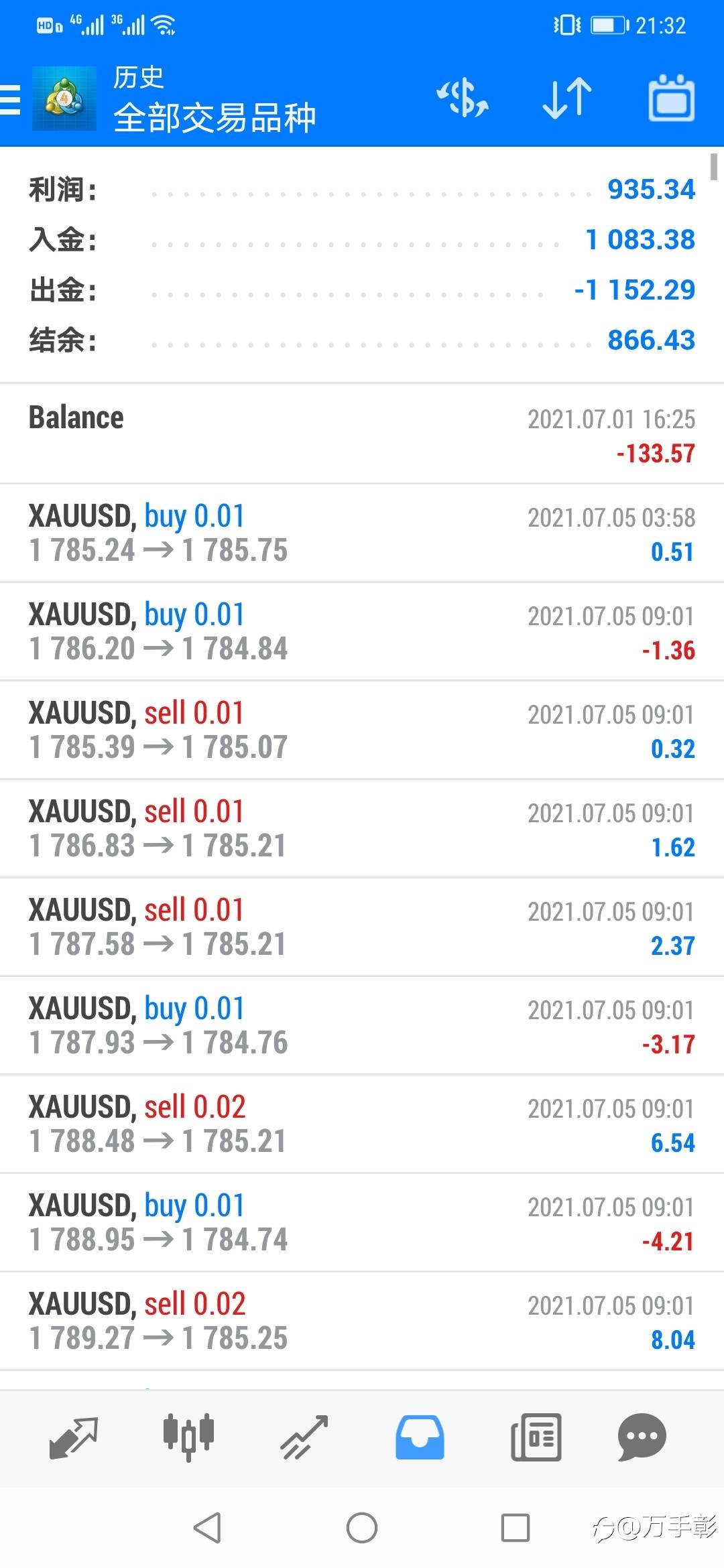The width and height of the screenshot is (724, 1568).
Task: Open the XAUUSD sell trade with 1.62 profit
Action: tap(362, 828)
